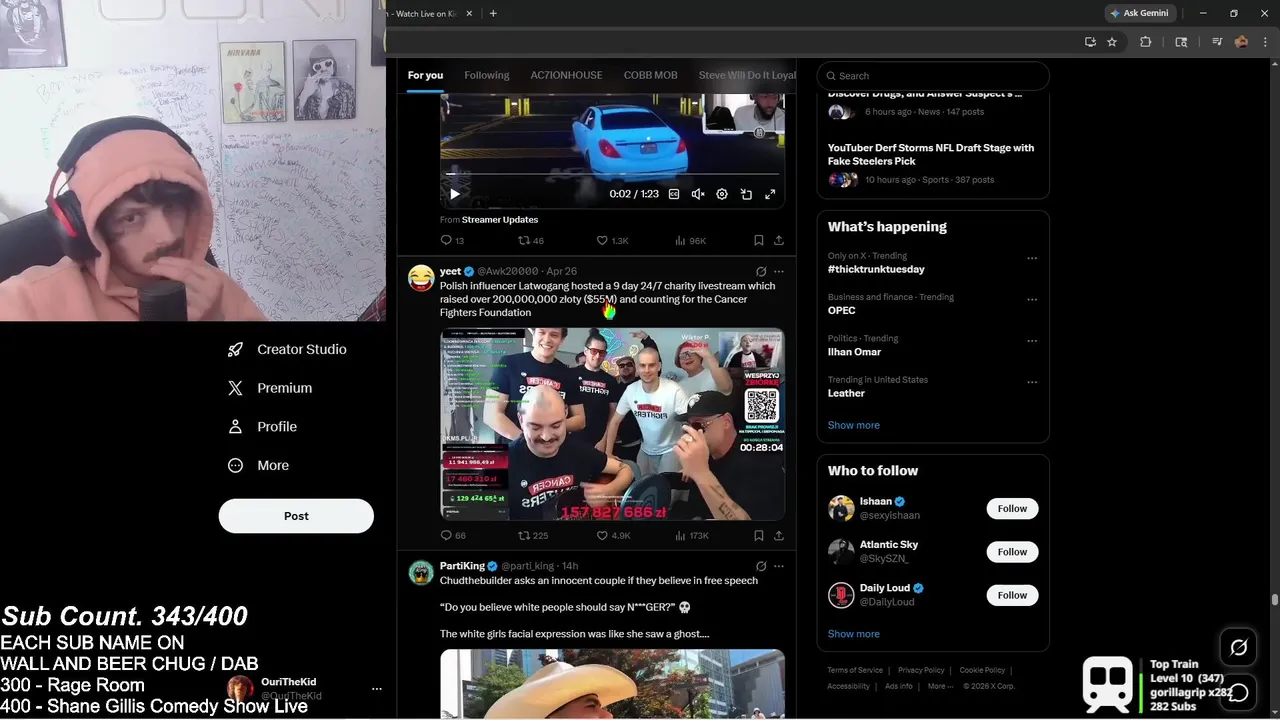Select the AC7IONHOUSE tab

coord(566,75)
